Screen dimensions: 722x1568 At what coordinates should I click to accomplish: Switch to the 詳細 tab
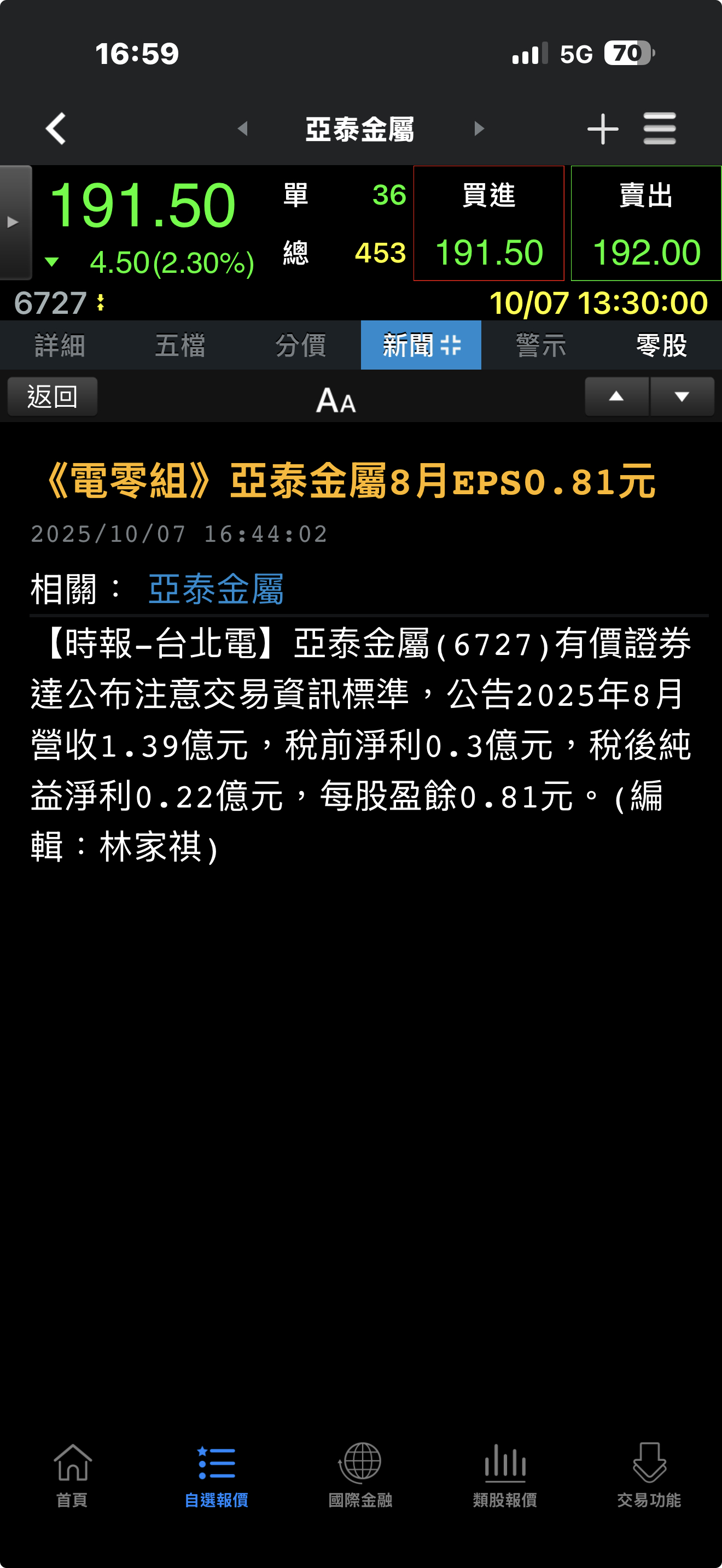click(x=60, y=345)
